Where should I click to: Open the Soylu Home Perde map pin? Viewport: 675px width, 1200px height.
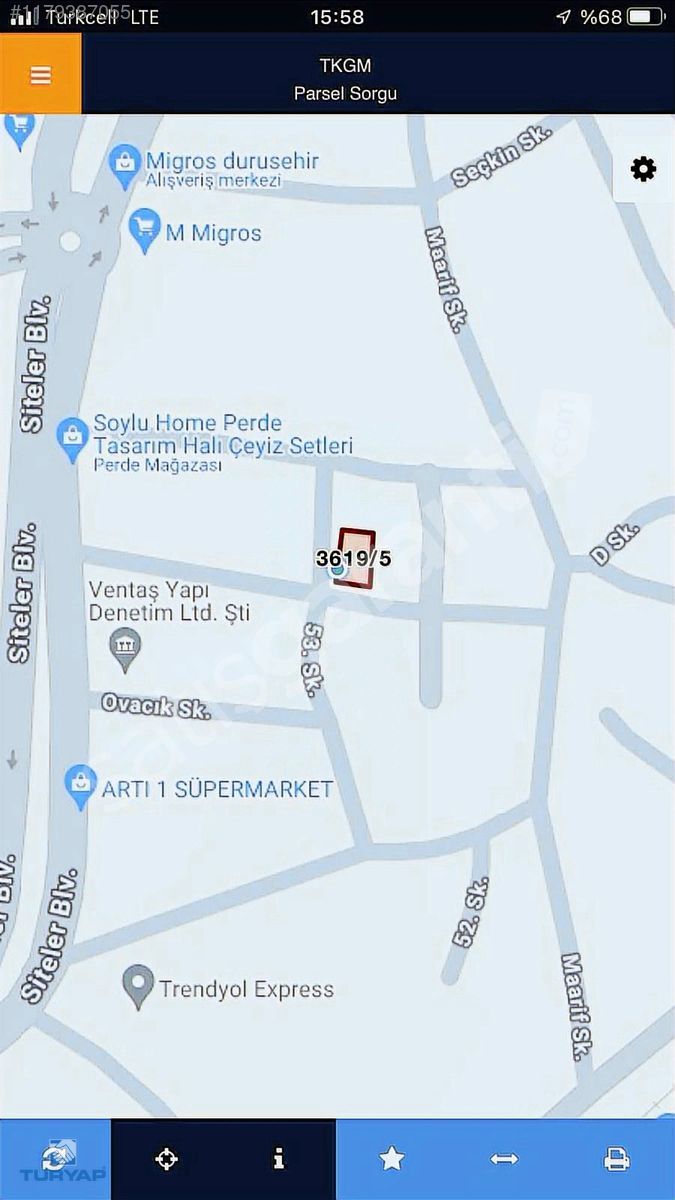pyautogui.click(x=71, y=441)
